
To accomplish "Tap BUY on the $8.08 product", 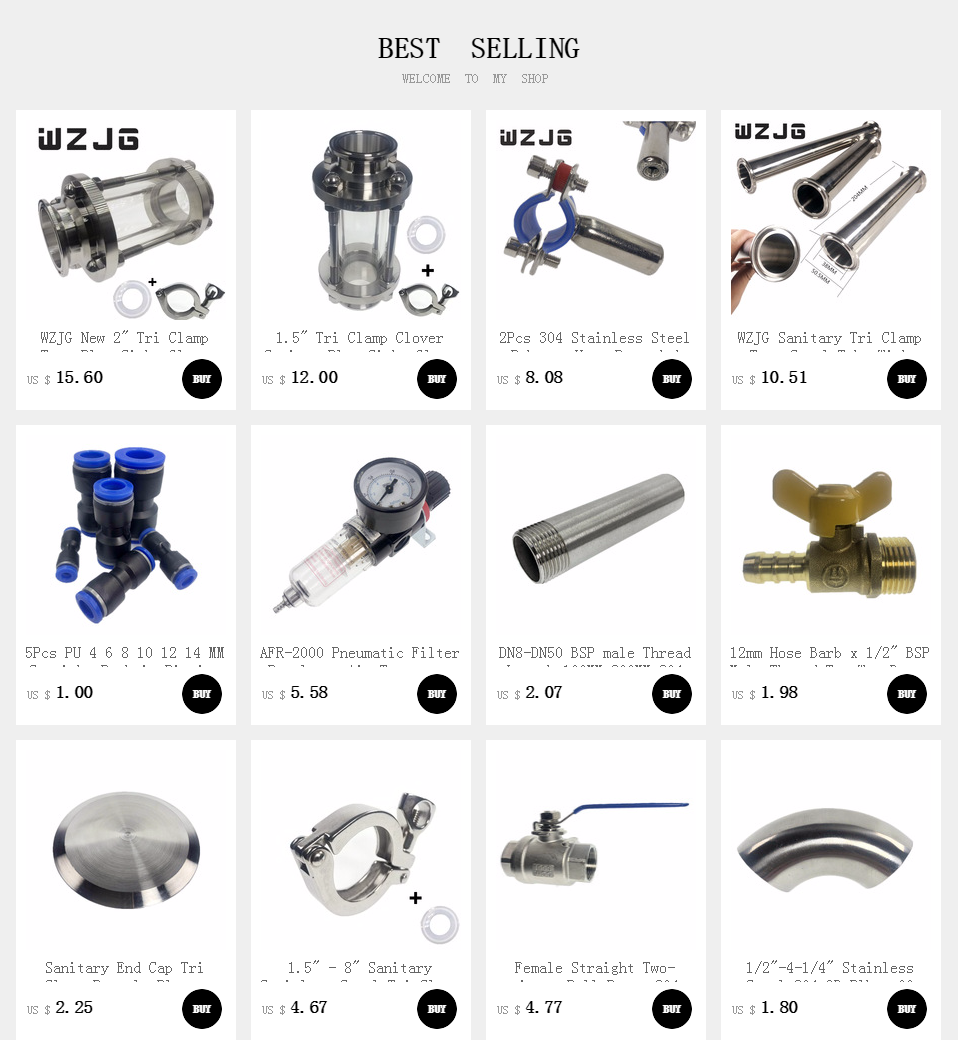I will (x=672, y=379).
